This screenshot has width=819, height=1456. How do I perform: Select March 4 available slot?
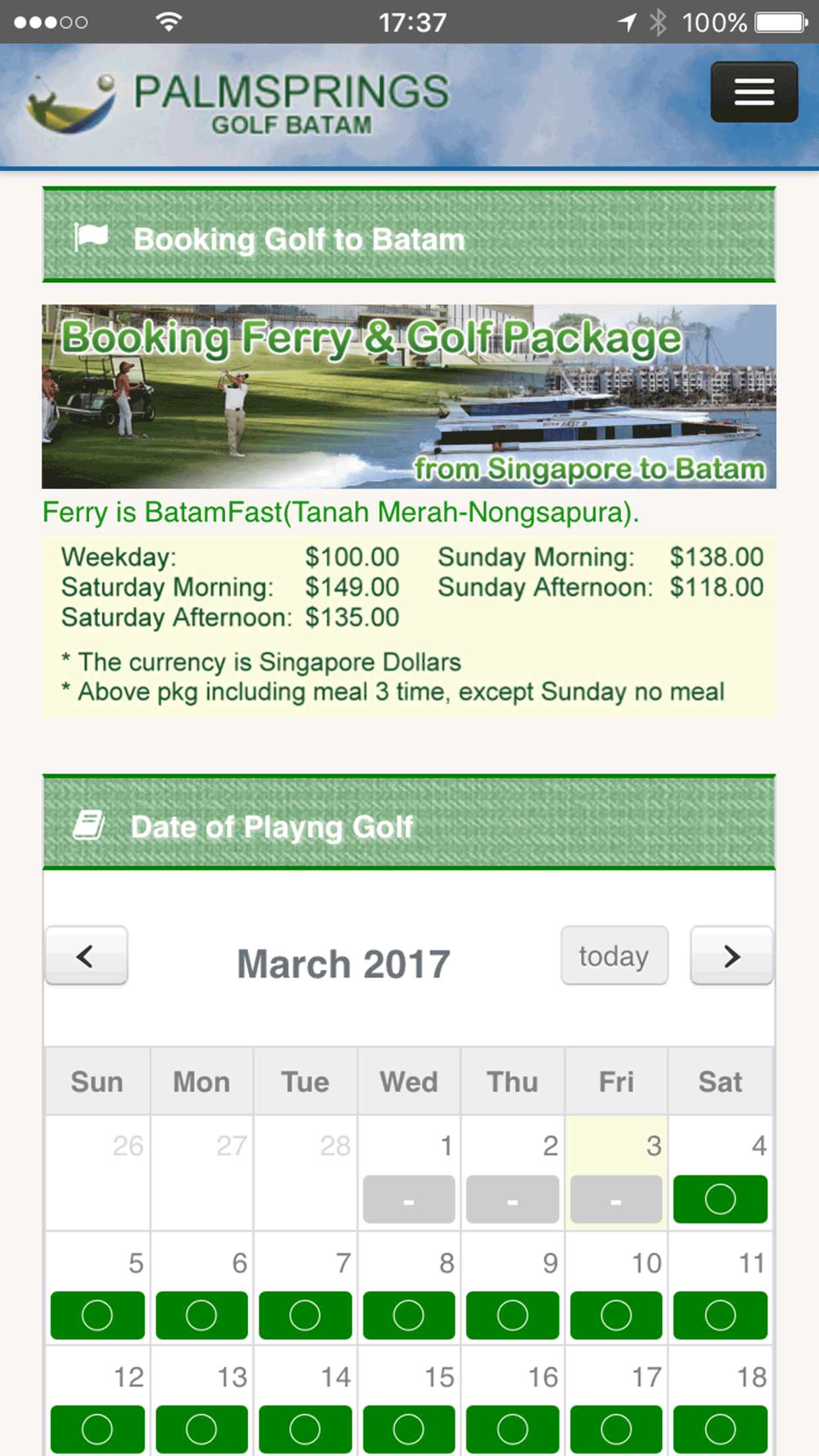coord(720,1199)
